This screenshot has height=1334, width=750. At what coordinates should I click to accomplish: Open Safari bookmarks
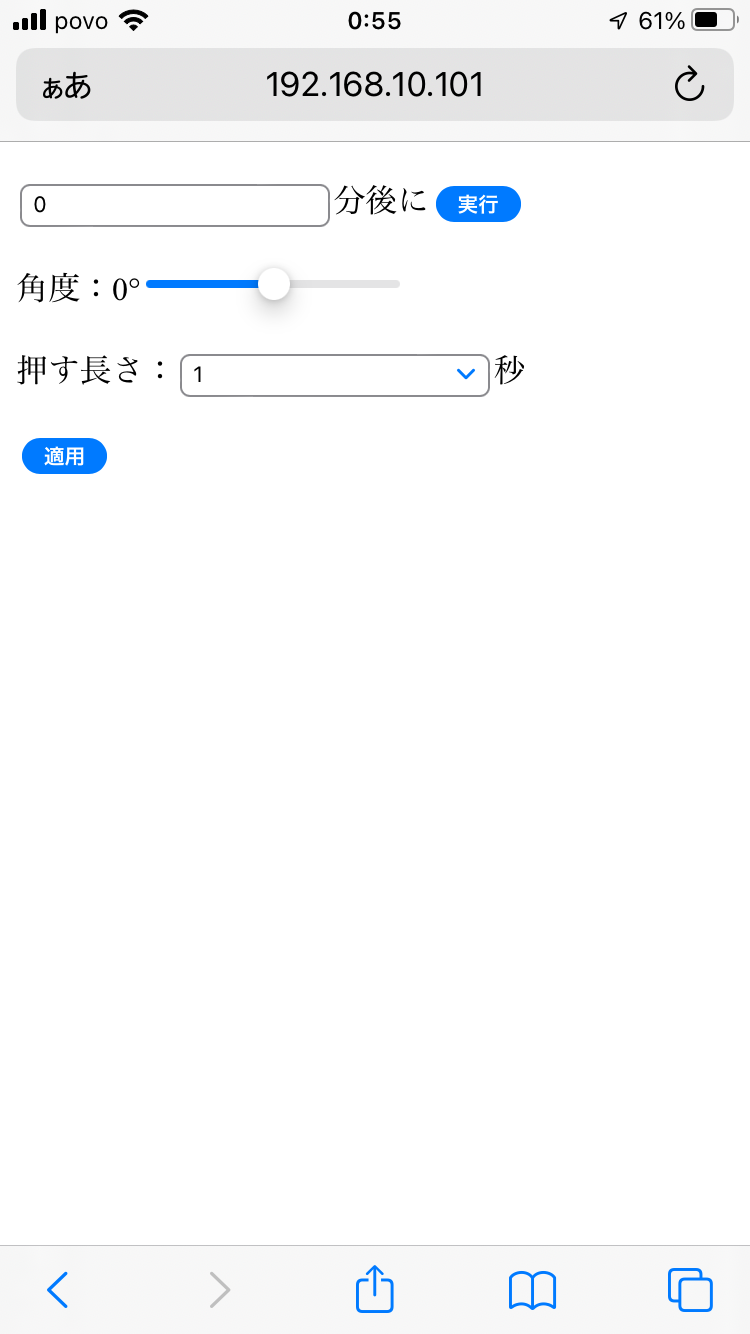click(x=532, y=1290)
